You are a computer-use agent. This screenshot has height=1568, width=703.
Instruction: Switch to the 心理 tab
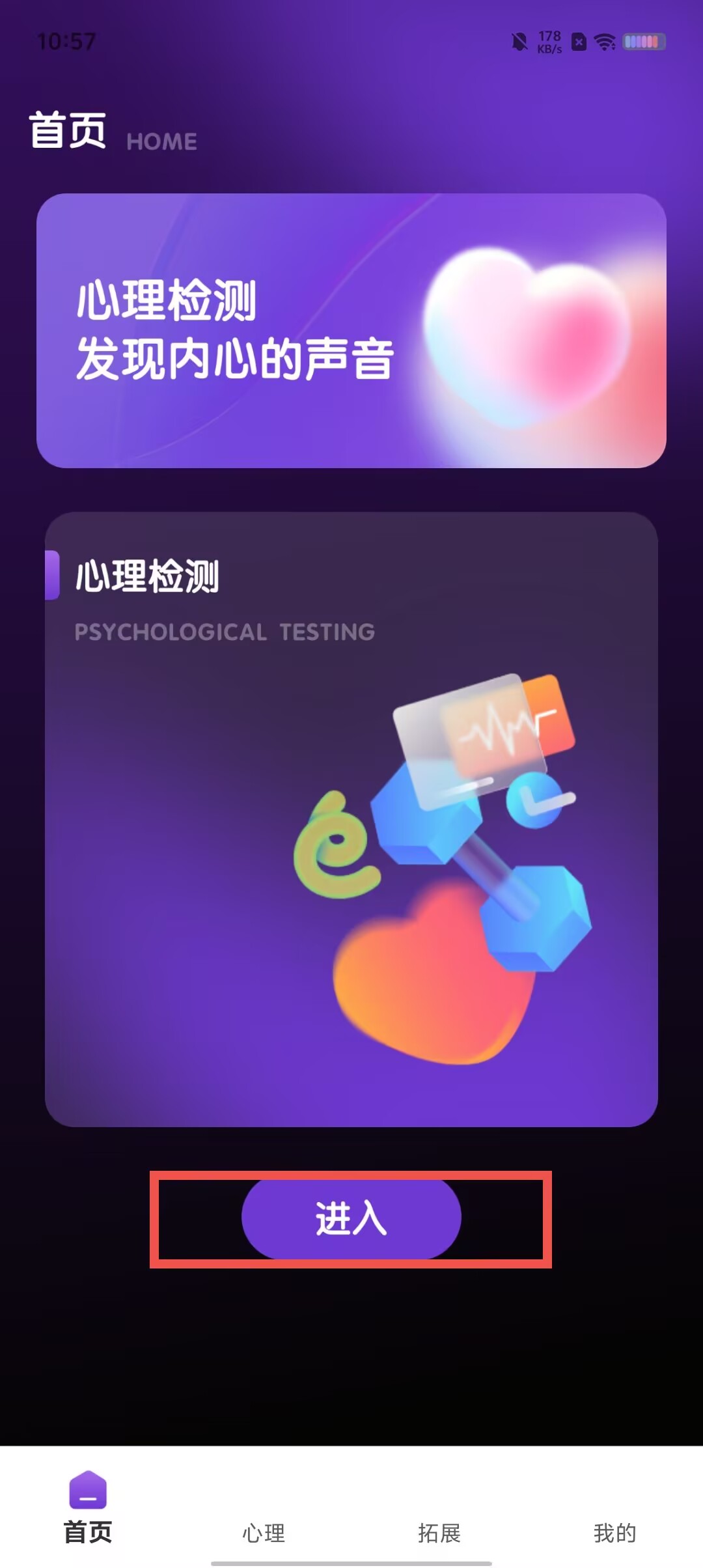pyautogui.click(x=264, y=1533)
